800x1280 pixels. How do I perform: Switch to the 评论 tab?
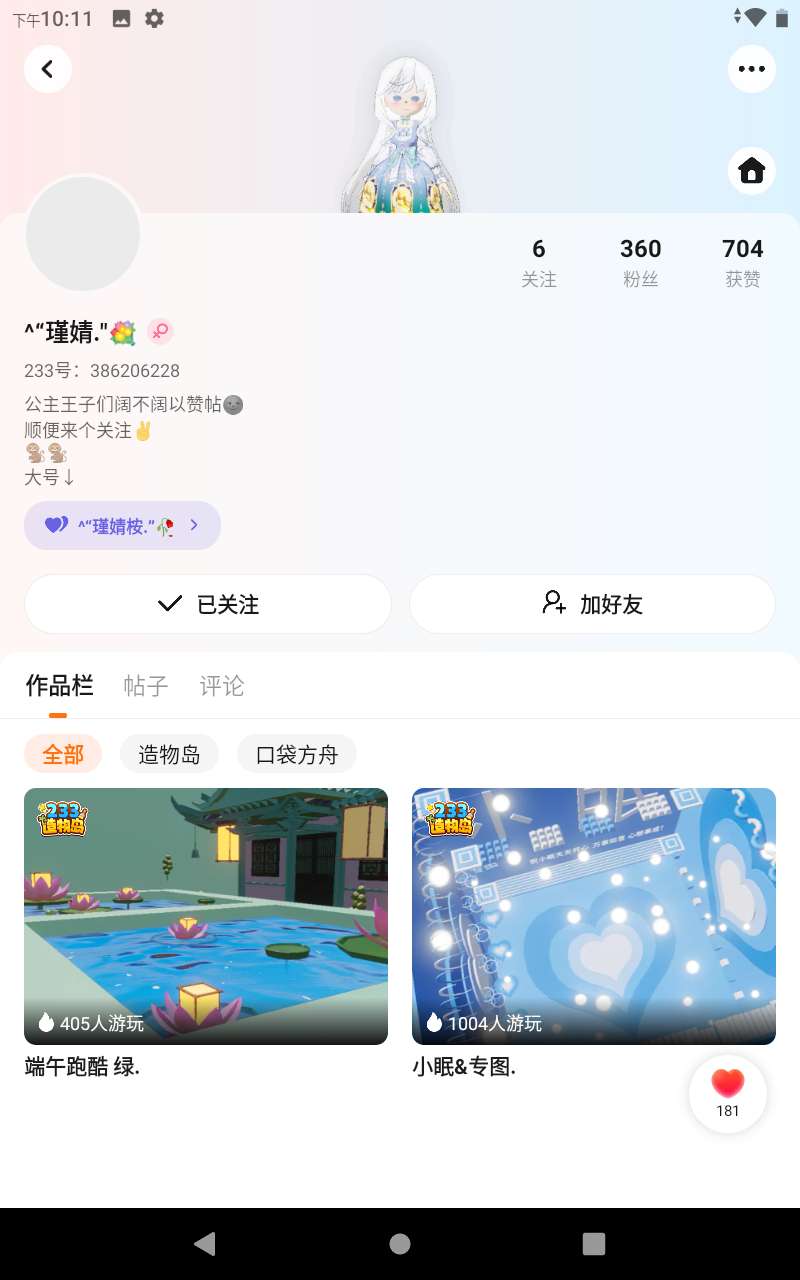tap(222, 686)
